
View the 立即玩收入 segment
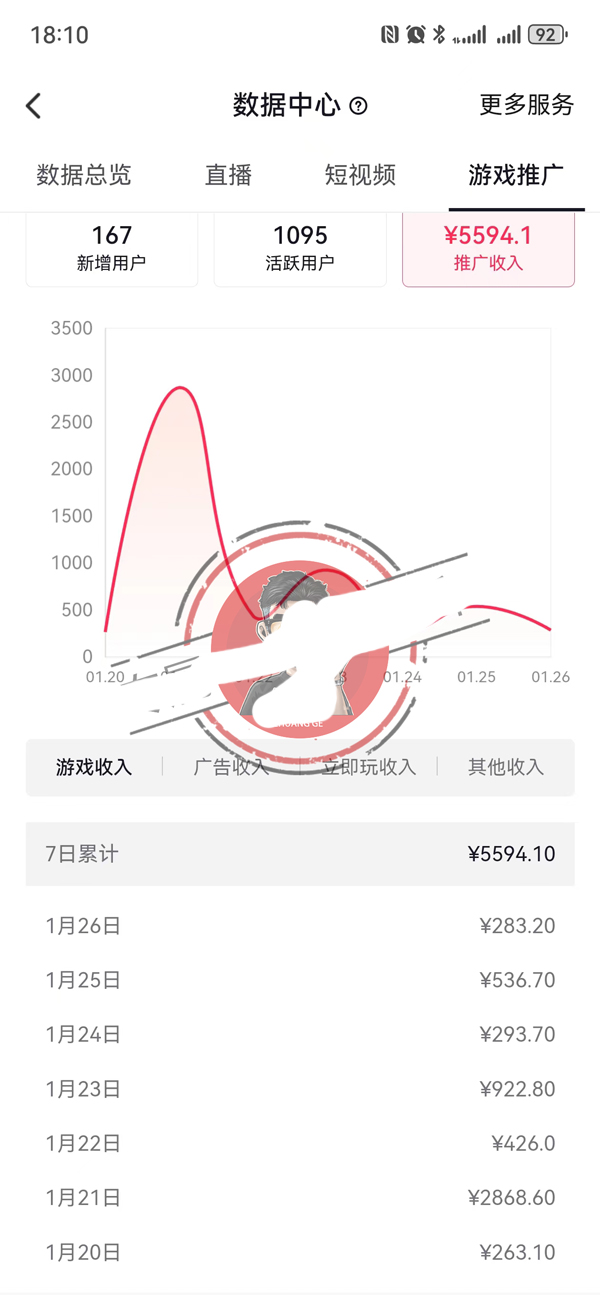(368, 767)
